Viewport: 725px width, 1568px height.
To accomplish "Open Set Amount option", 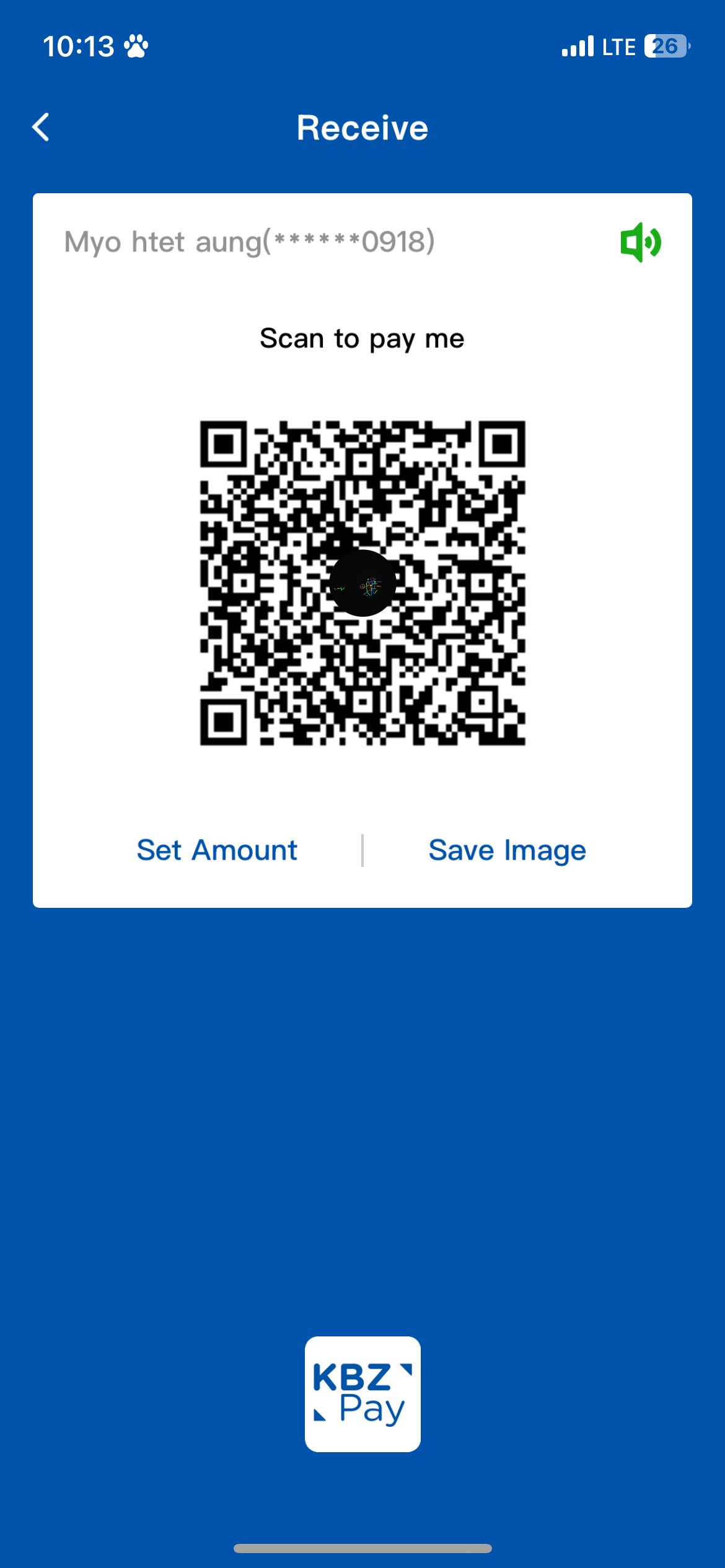I will (217, 850).
